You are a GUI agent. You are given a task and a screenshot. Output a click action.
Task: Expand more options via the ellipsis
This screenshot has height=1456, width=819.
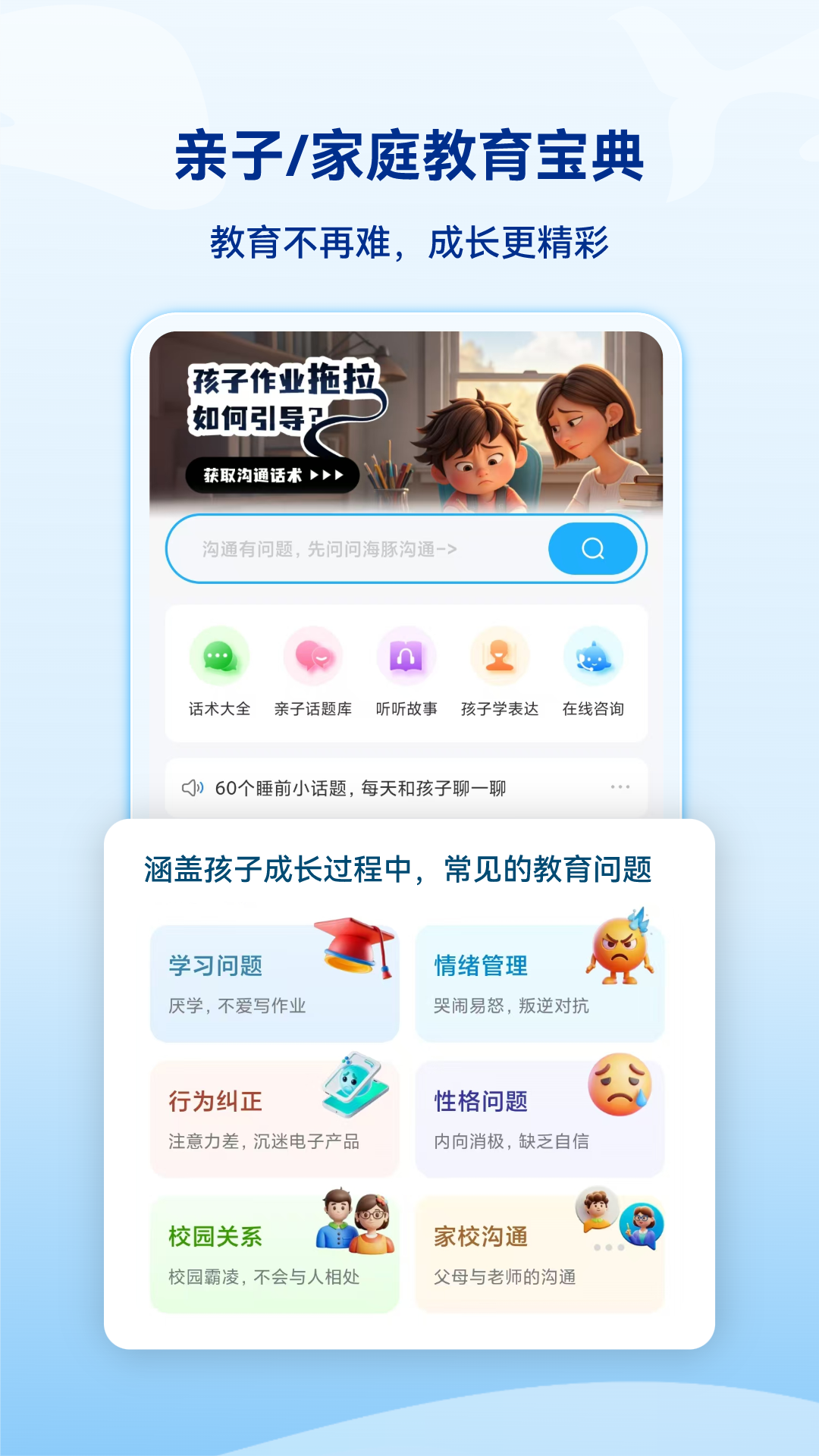point(620,789)
